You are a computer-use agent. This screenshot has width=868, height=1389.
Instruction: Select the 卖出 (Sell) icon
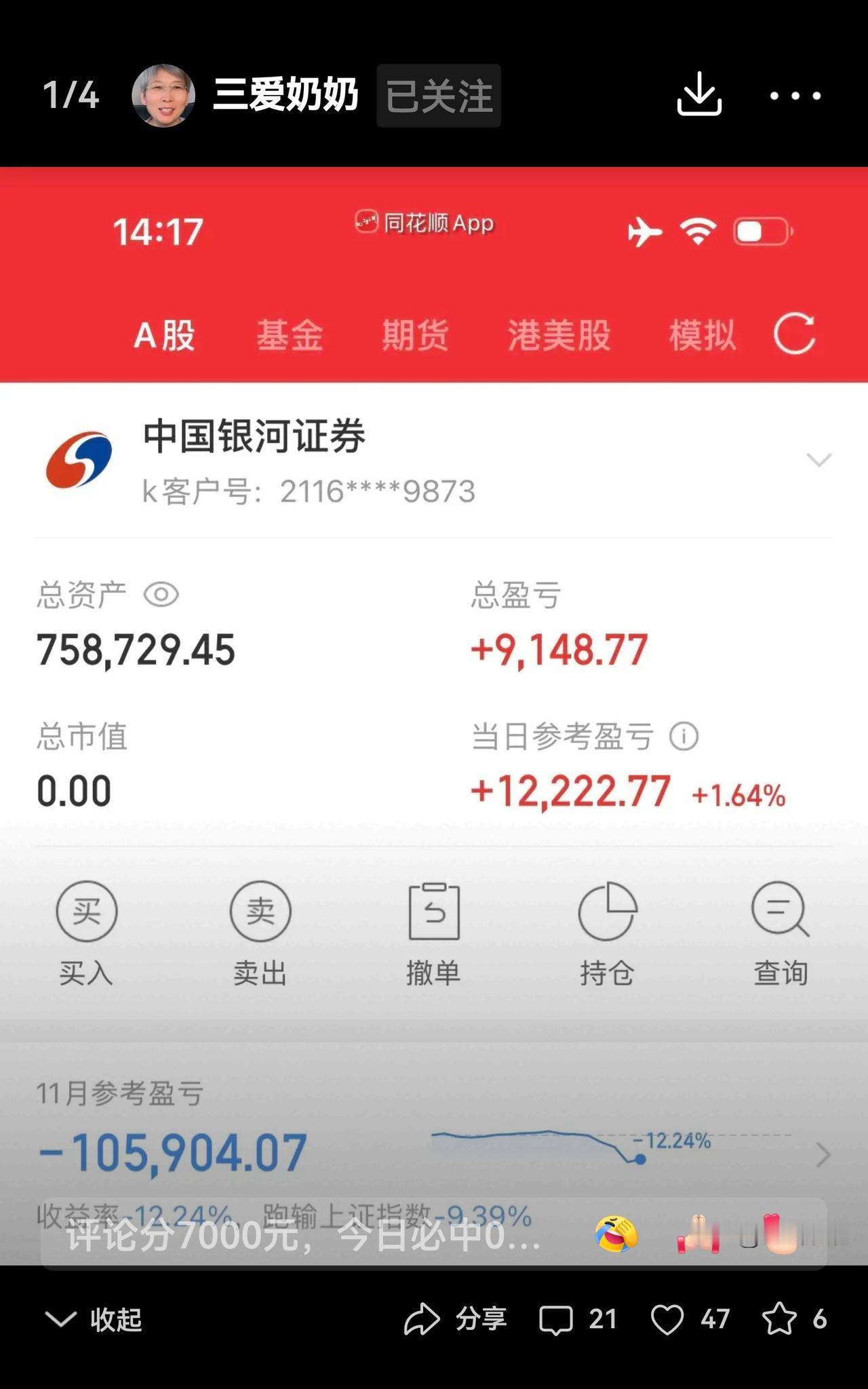click(260, 912)
